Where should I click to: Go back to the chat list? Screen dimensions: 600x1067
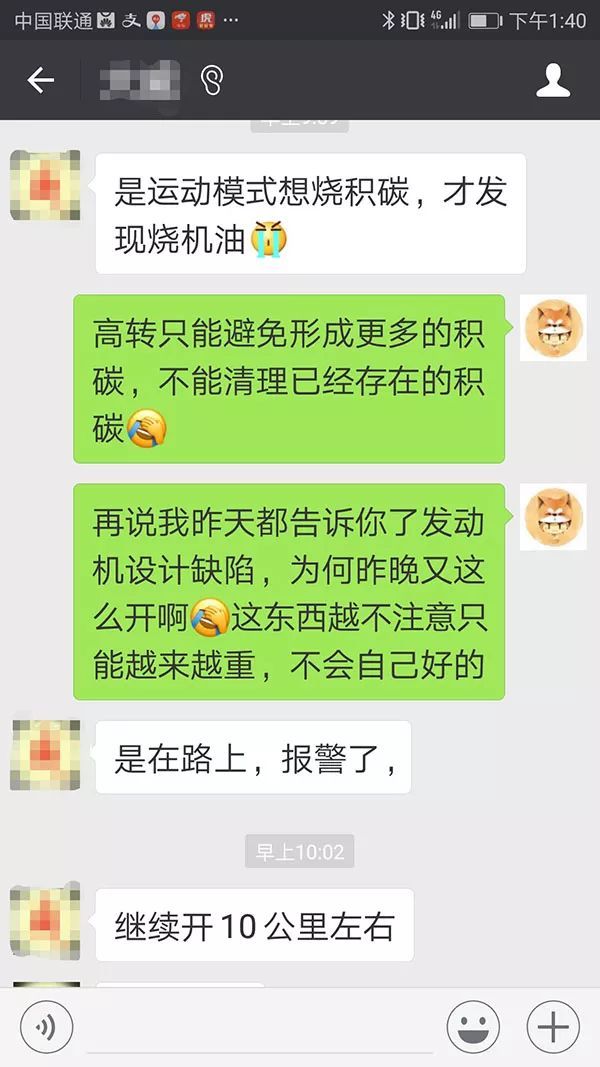click(41, 81)
